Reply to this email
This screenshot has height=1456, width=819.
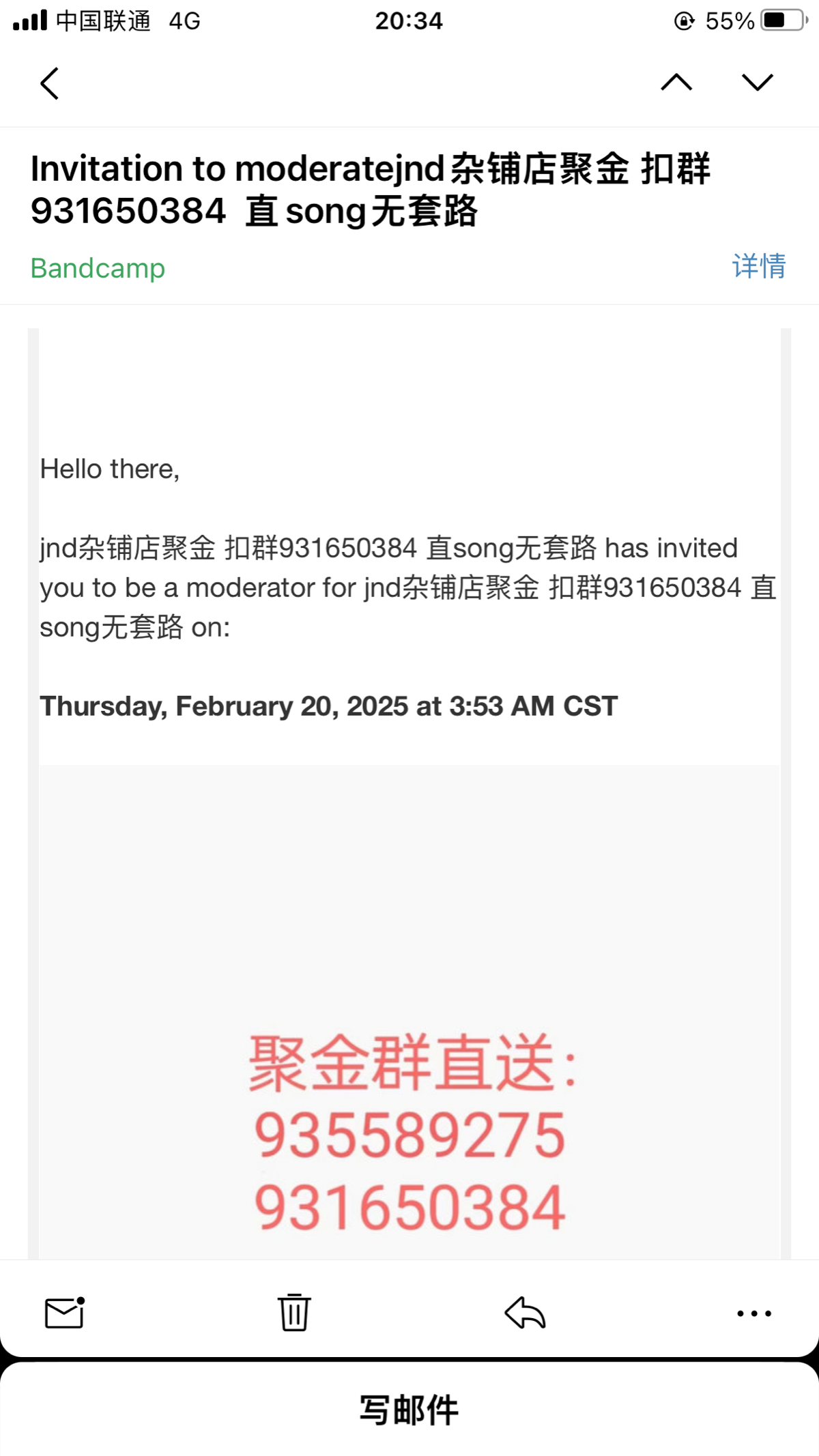point(525,1312)
